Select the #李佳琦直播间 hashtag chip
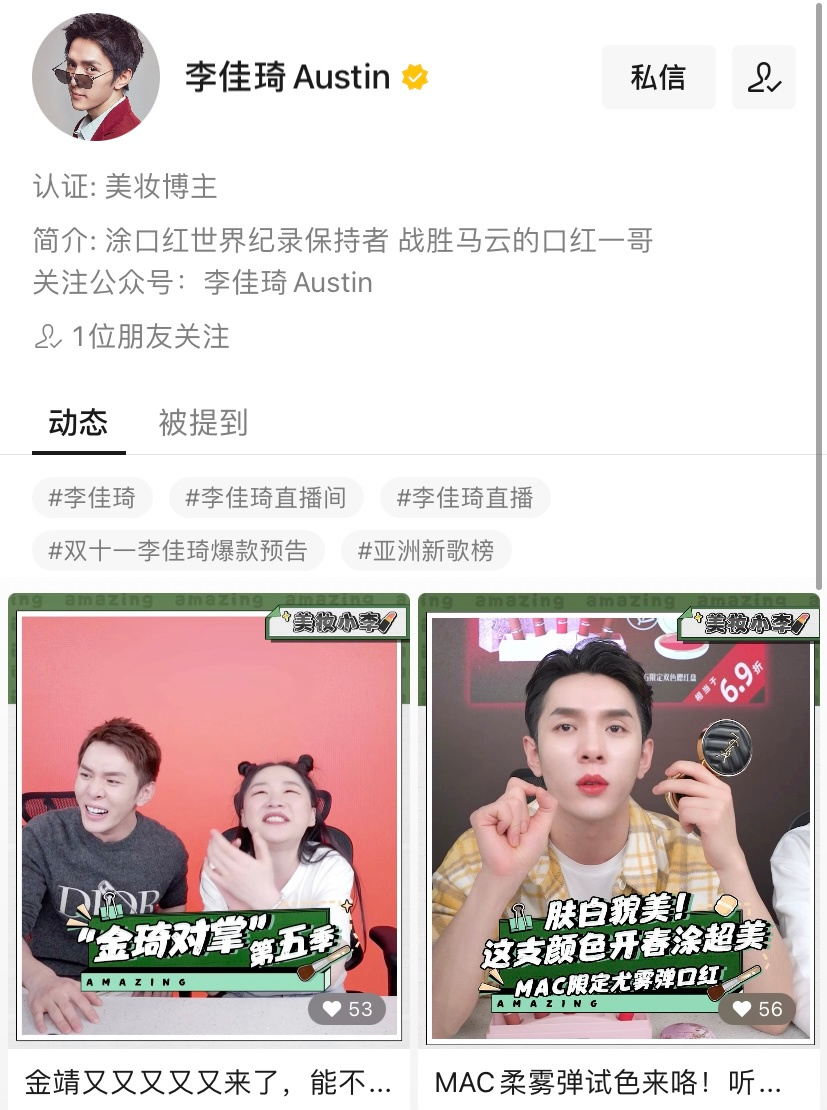The width and height of the screenshot is (827, 1110). [266, 498]
